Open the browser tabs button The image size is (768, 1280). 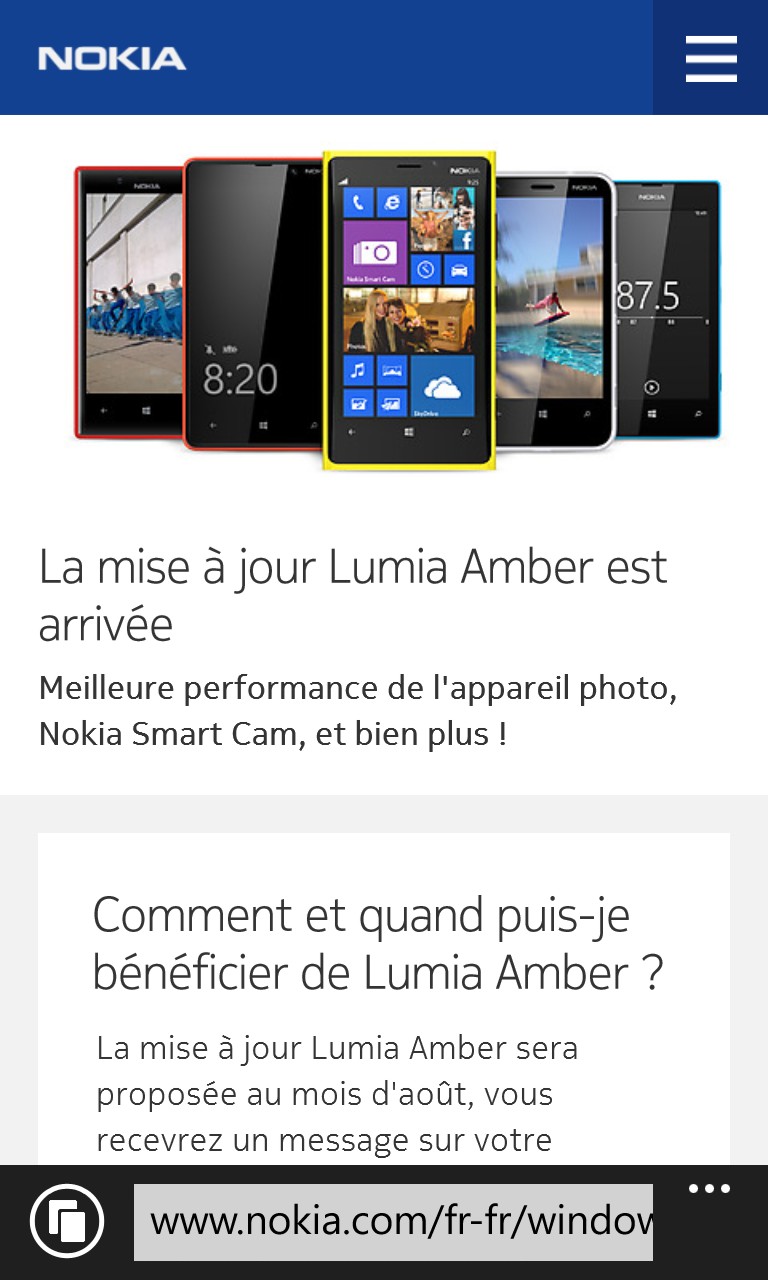(x=67, y=1221)
